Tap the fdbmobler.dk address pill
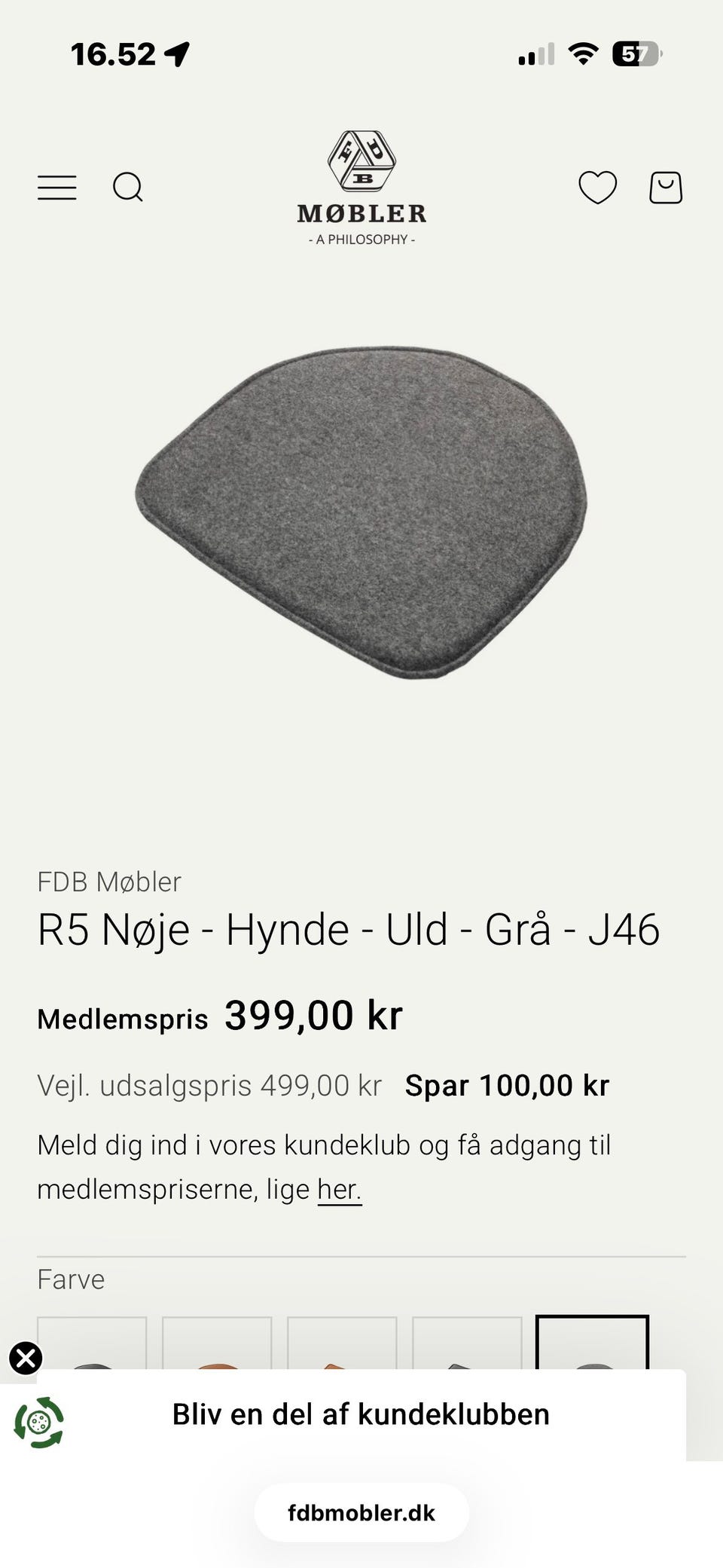This screenshot has height=1568, width=723. coord(361,1512)
